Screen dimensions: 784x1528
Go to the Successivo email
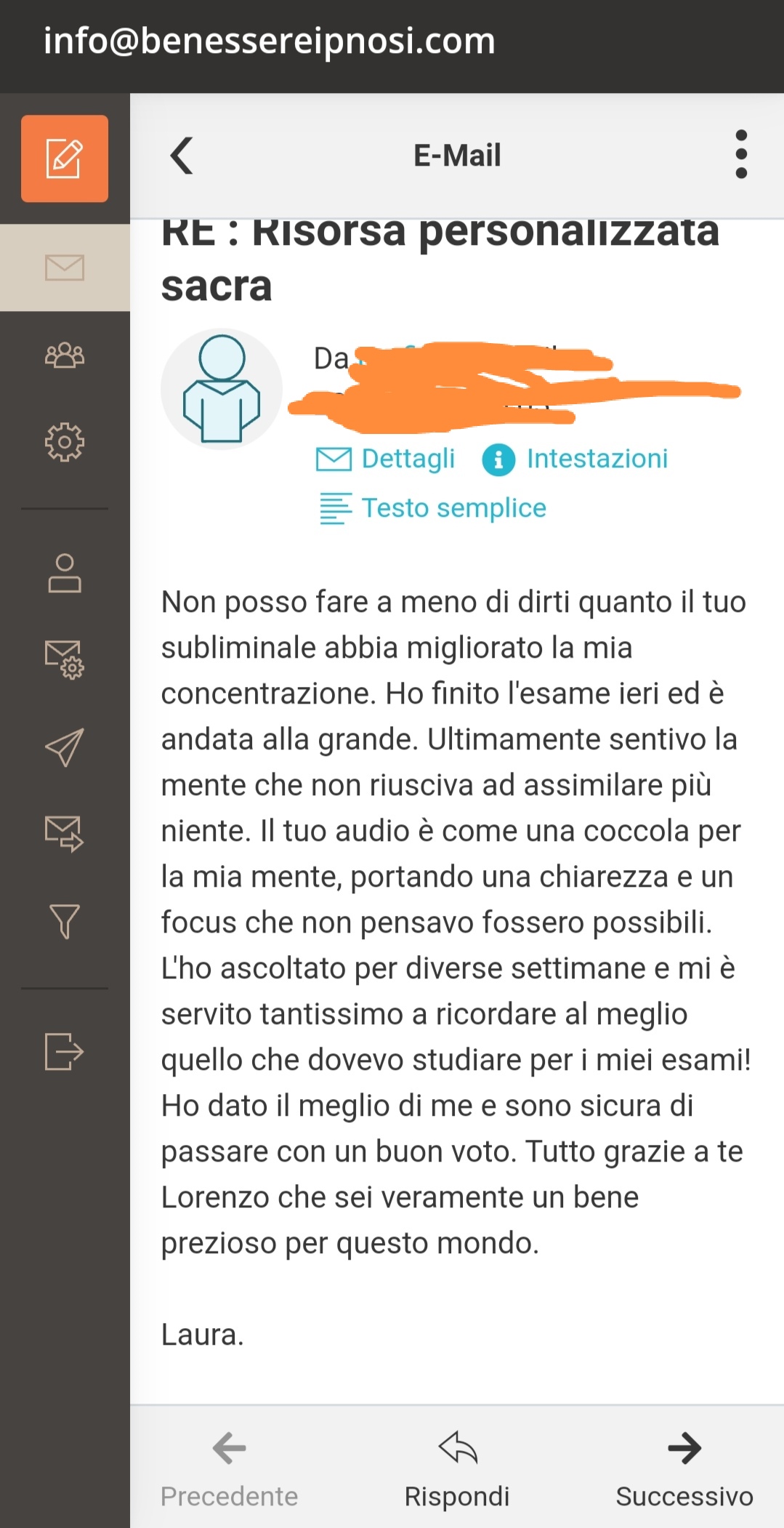pyautogui.click(x=684, y=1468)
